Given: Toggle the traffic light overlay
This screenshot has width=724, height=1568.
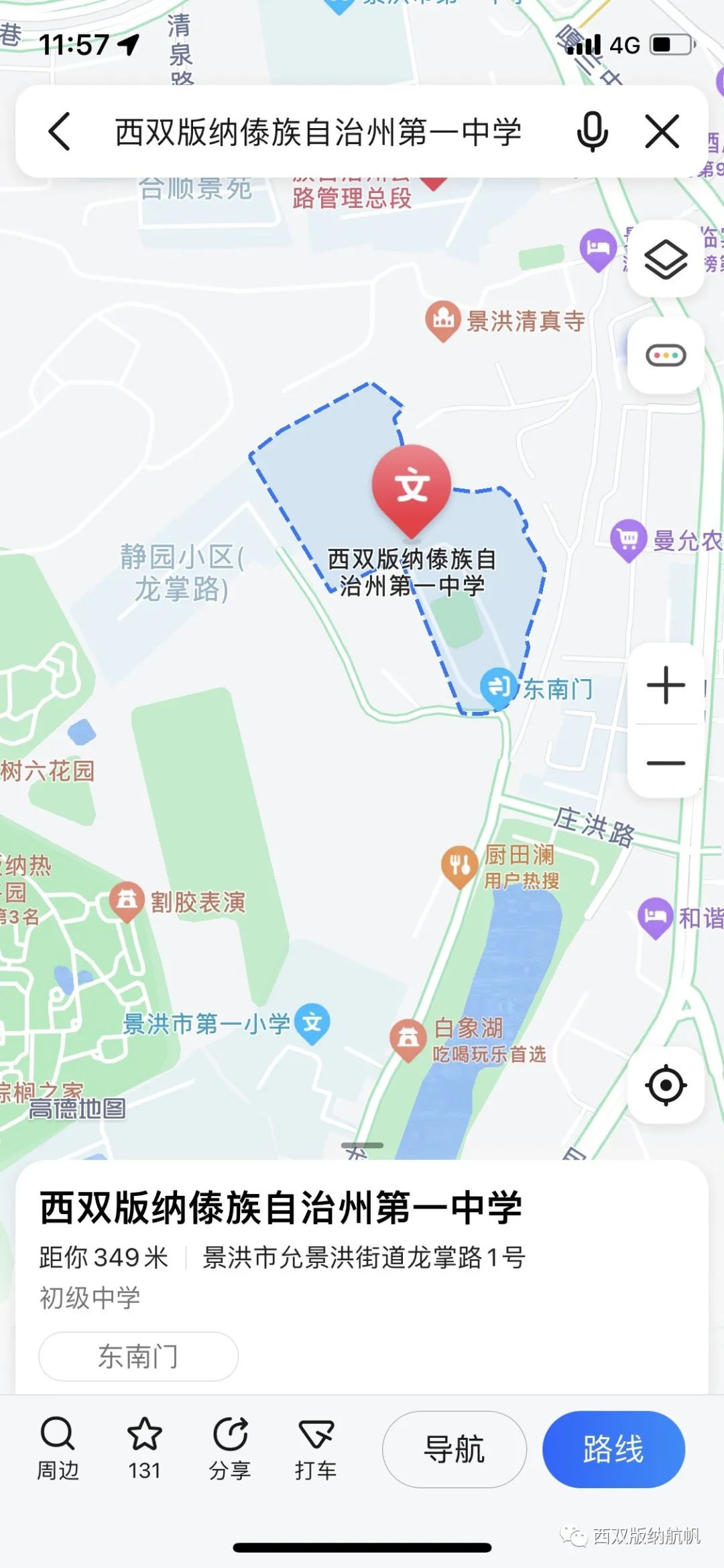Looking at the screenshot, I should point(666,355).
